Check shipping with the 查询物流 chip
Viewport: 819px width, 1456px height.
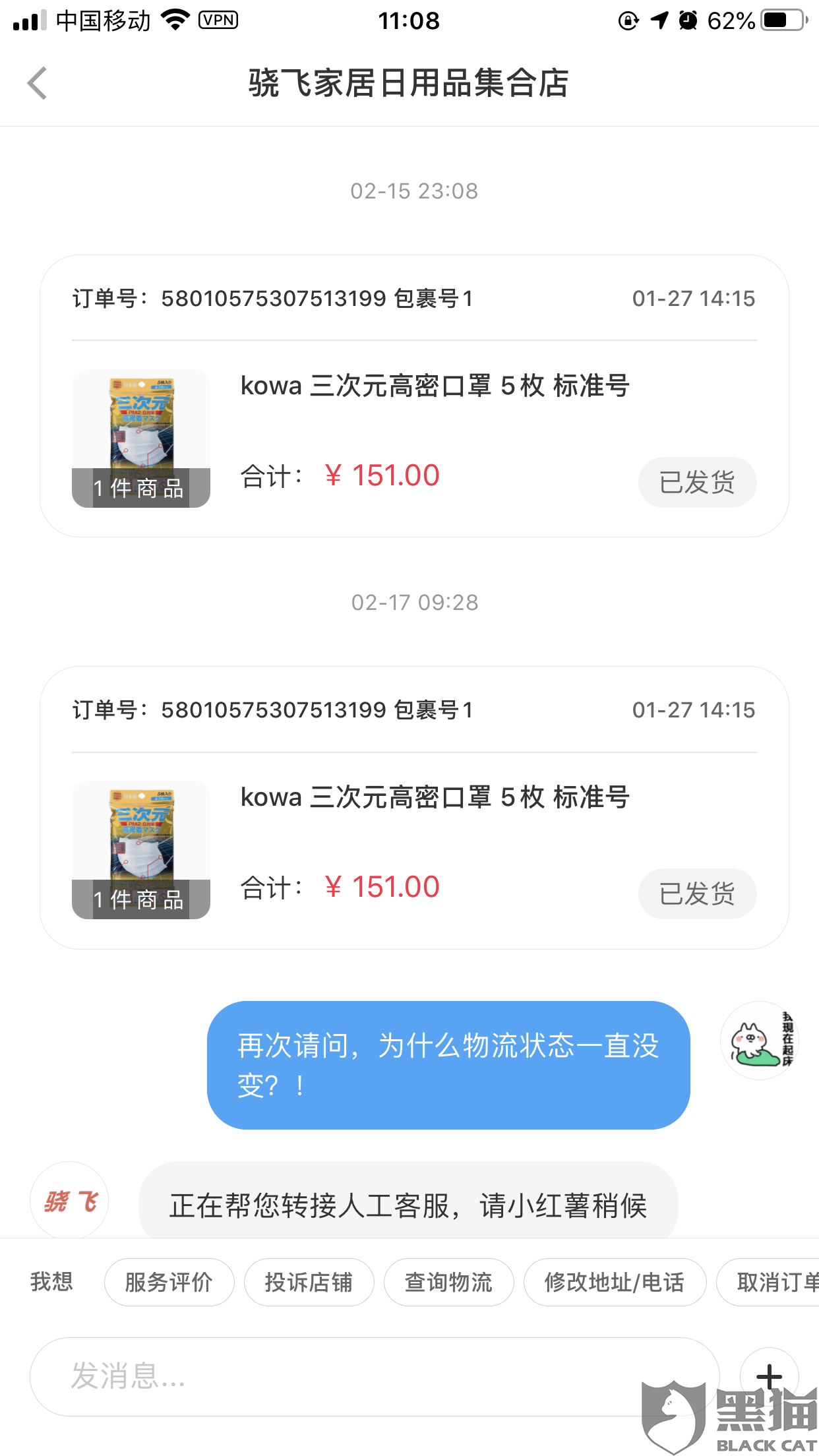448,1283
